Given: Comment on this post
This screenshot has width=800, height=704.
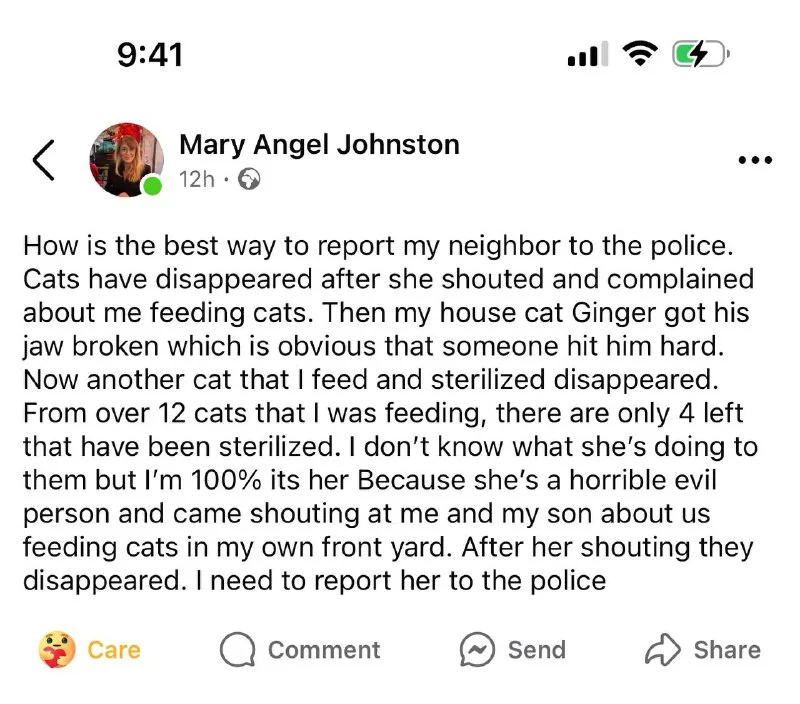Looking at the screenshot, I should (300, 650).
